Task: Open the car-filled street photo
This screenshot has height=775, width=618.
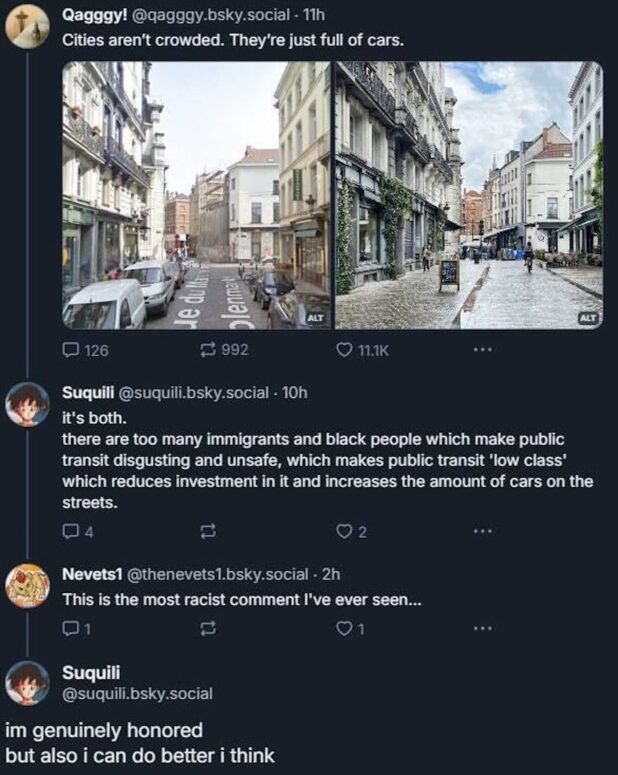Action: pyautogui.click(x=196, y=195)
